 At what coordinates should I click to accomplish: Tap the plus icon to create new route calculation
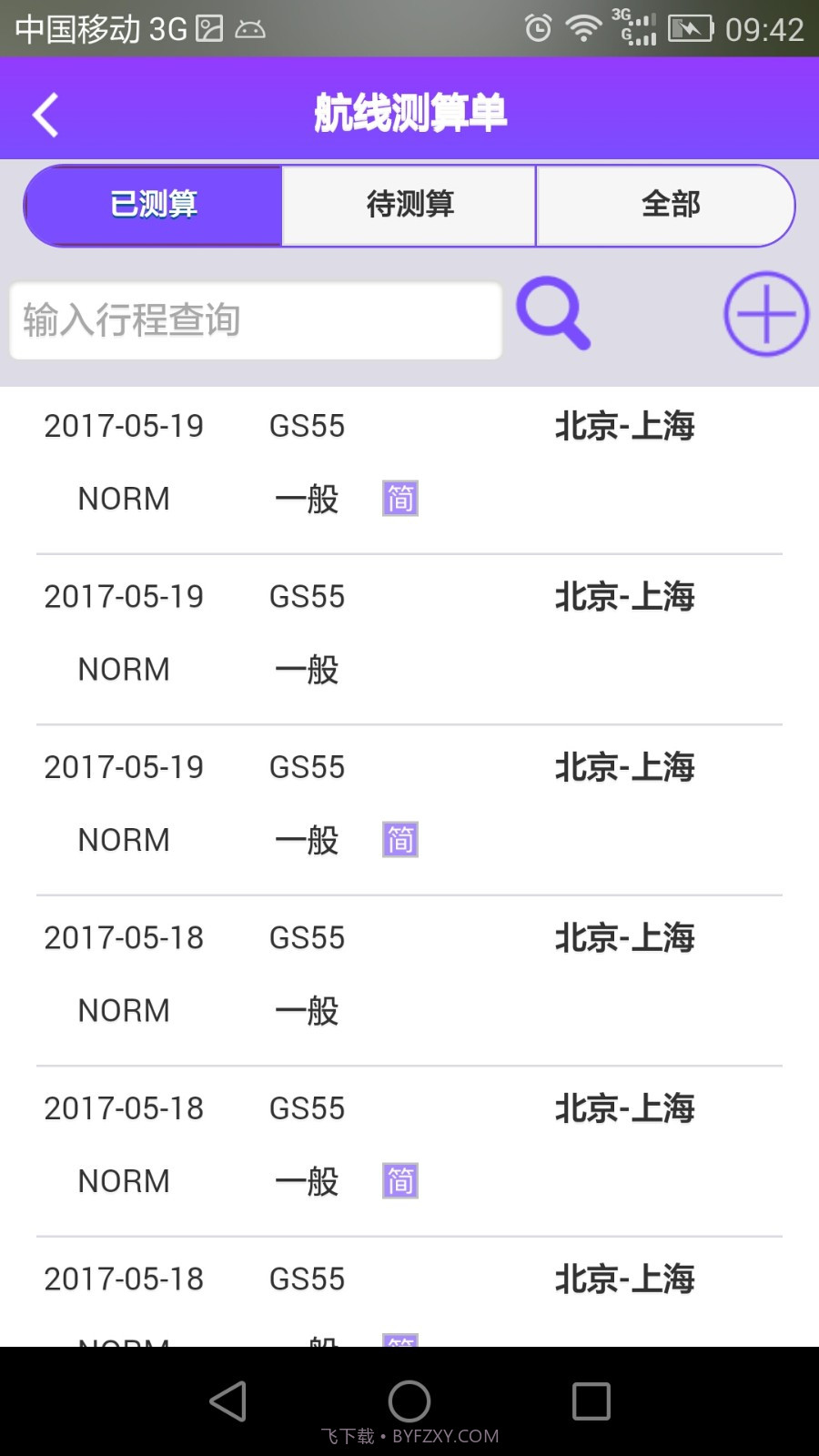(x=765, y=314)
